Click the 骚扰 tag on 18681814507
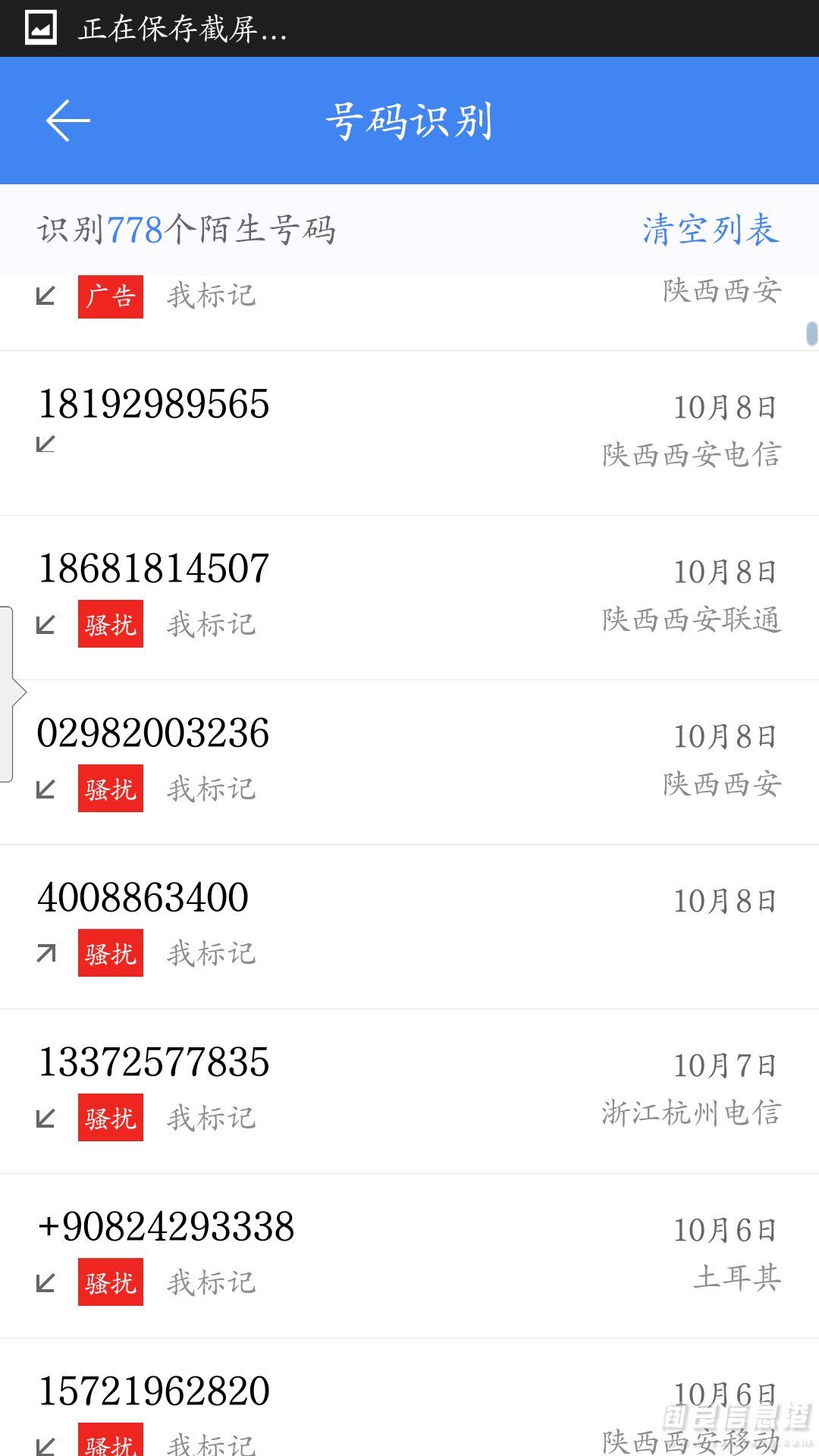This screenshot has width=819, height=1456. click(110, 623)
